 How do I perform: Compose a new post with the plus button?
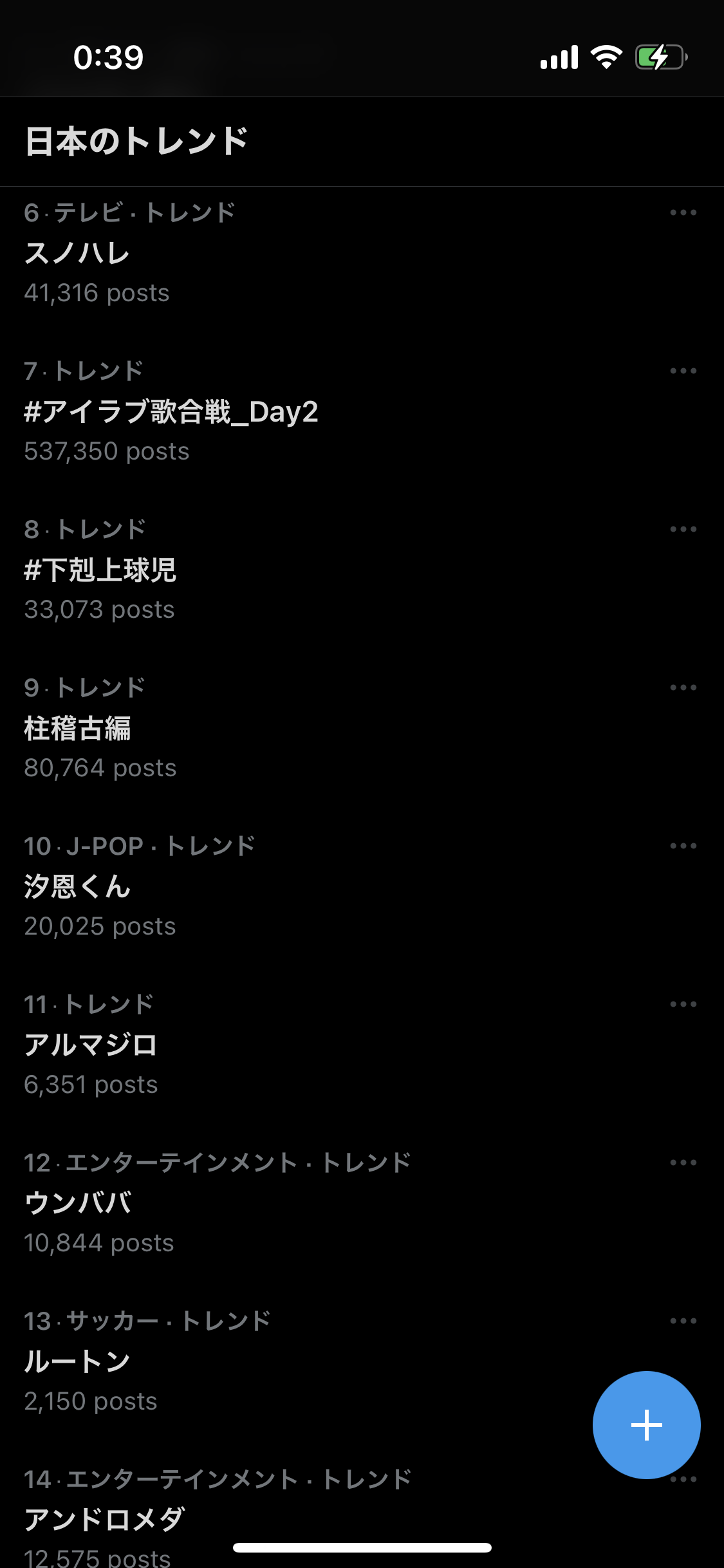point(646,1424)
